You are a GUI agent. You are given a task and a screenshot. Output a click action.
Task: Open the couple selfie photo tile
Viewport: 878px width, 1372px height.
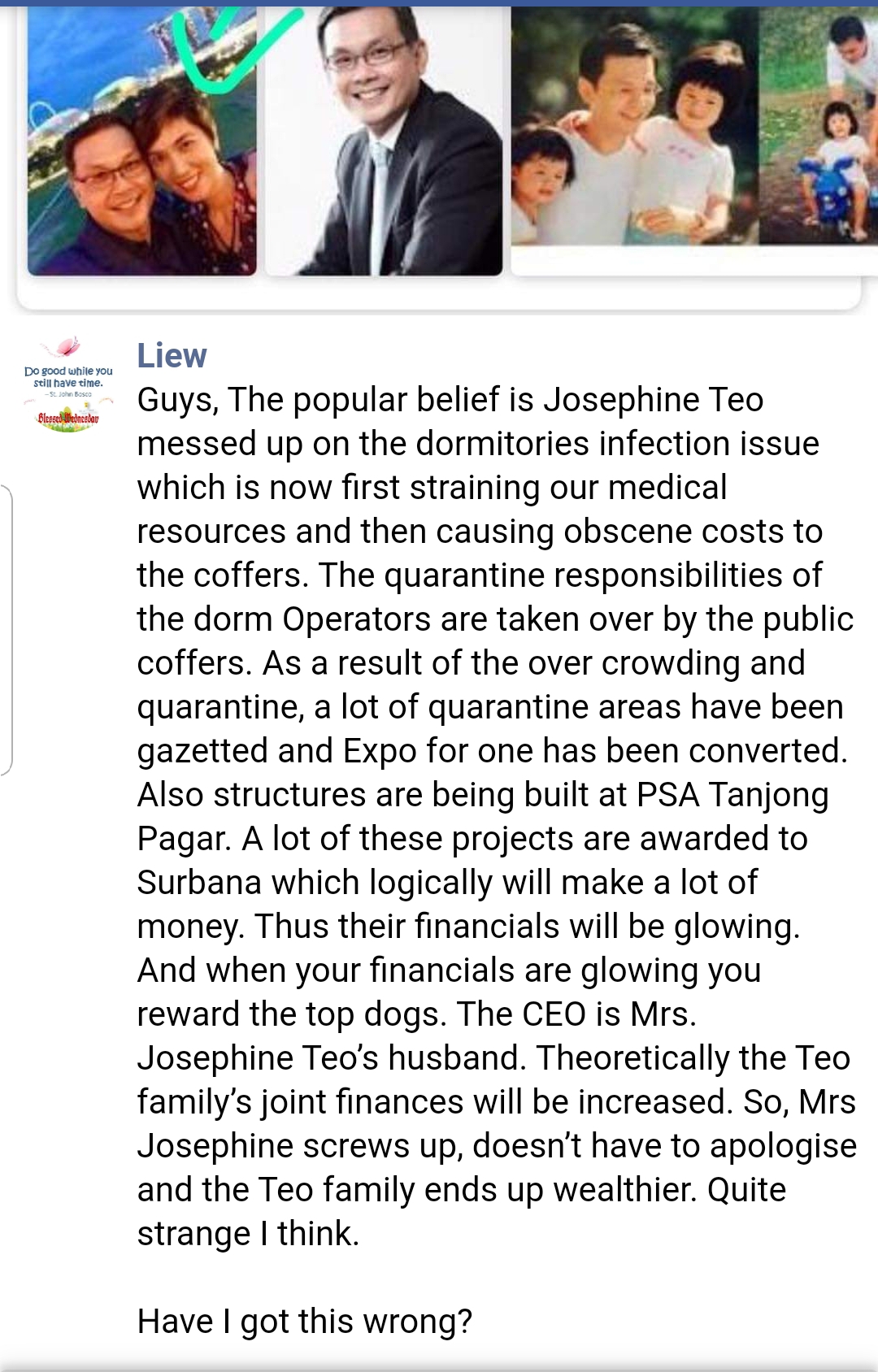point(141,142)
